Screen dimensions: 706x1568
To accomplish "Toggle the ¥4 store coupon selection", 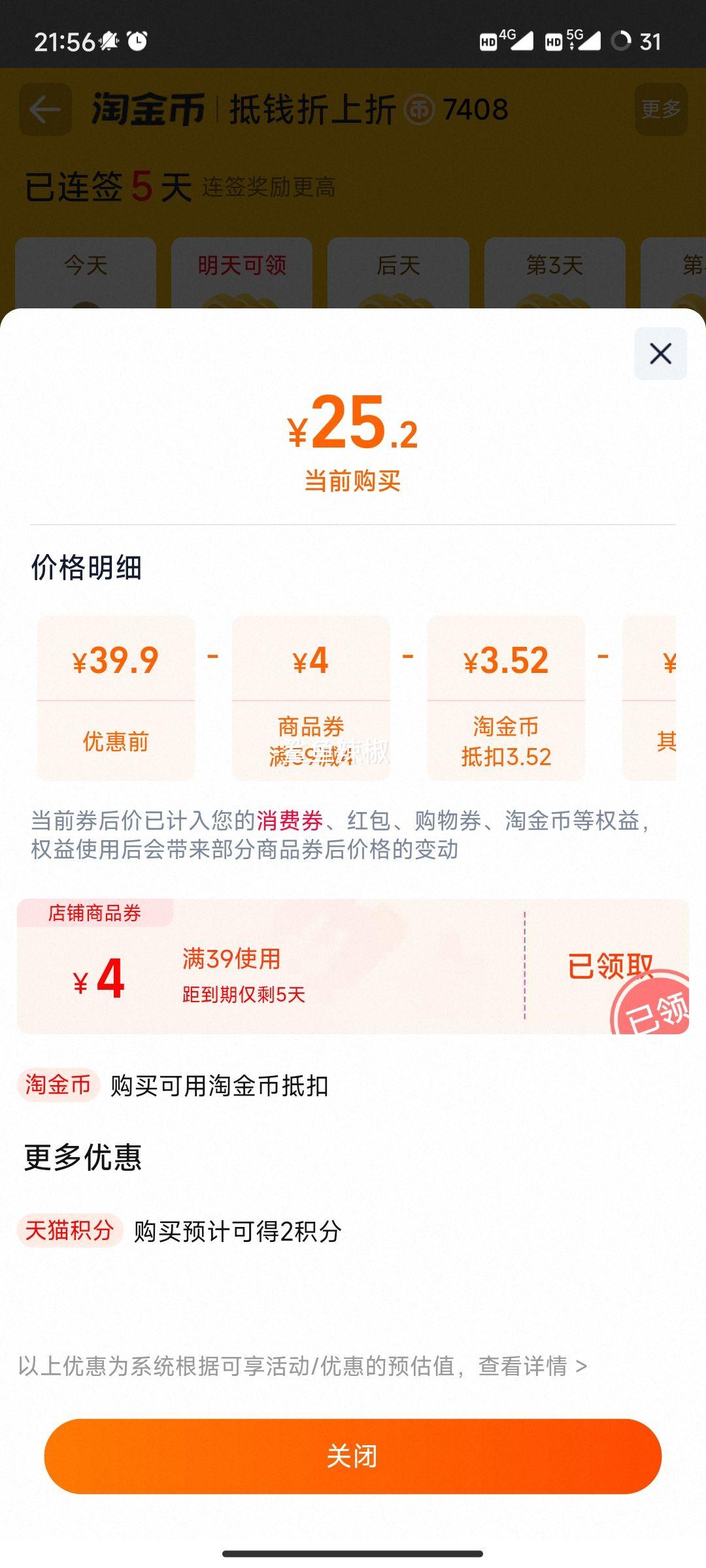I will click(261, 980).
